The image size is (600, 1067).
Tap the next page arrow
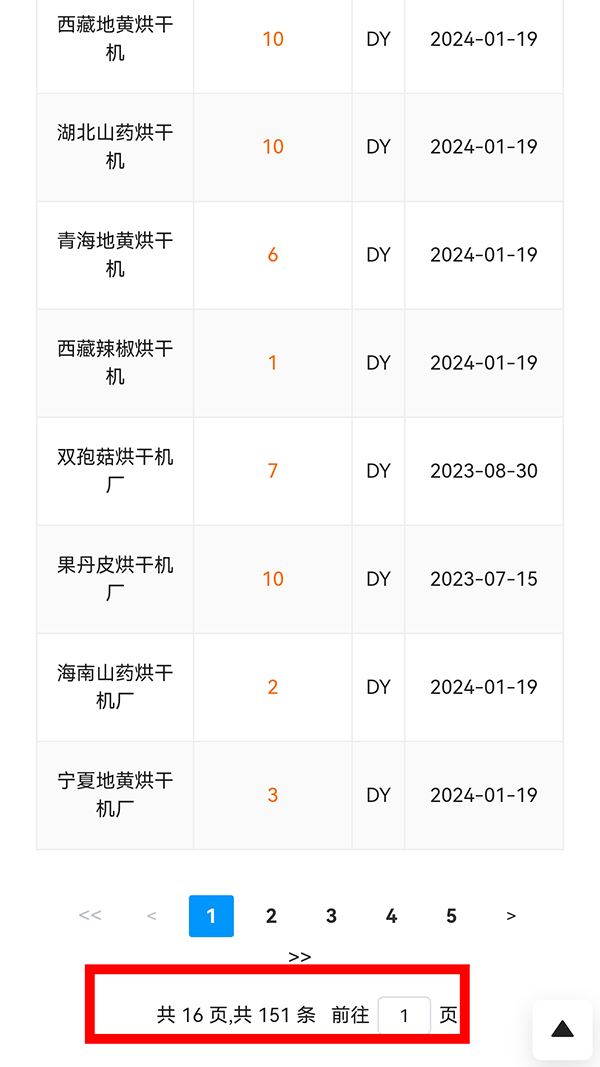point(511,916)
